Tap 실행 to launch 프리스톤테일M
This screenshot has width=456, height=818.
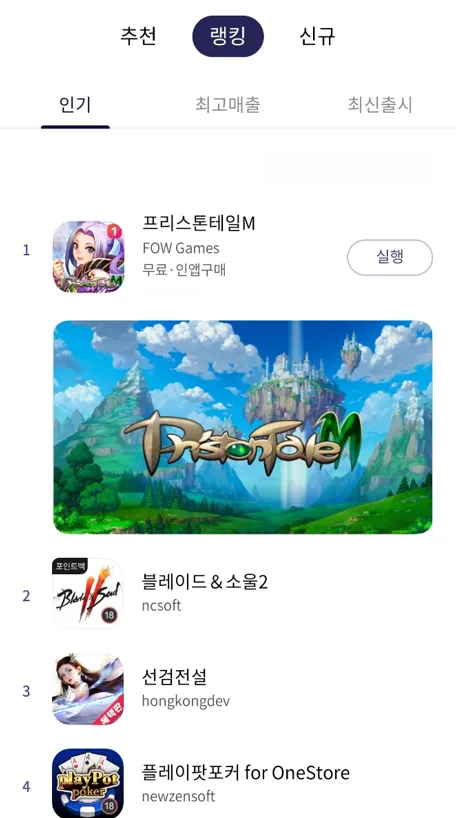[390, 257]
